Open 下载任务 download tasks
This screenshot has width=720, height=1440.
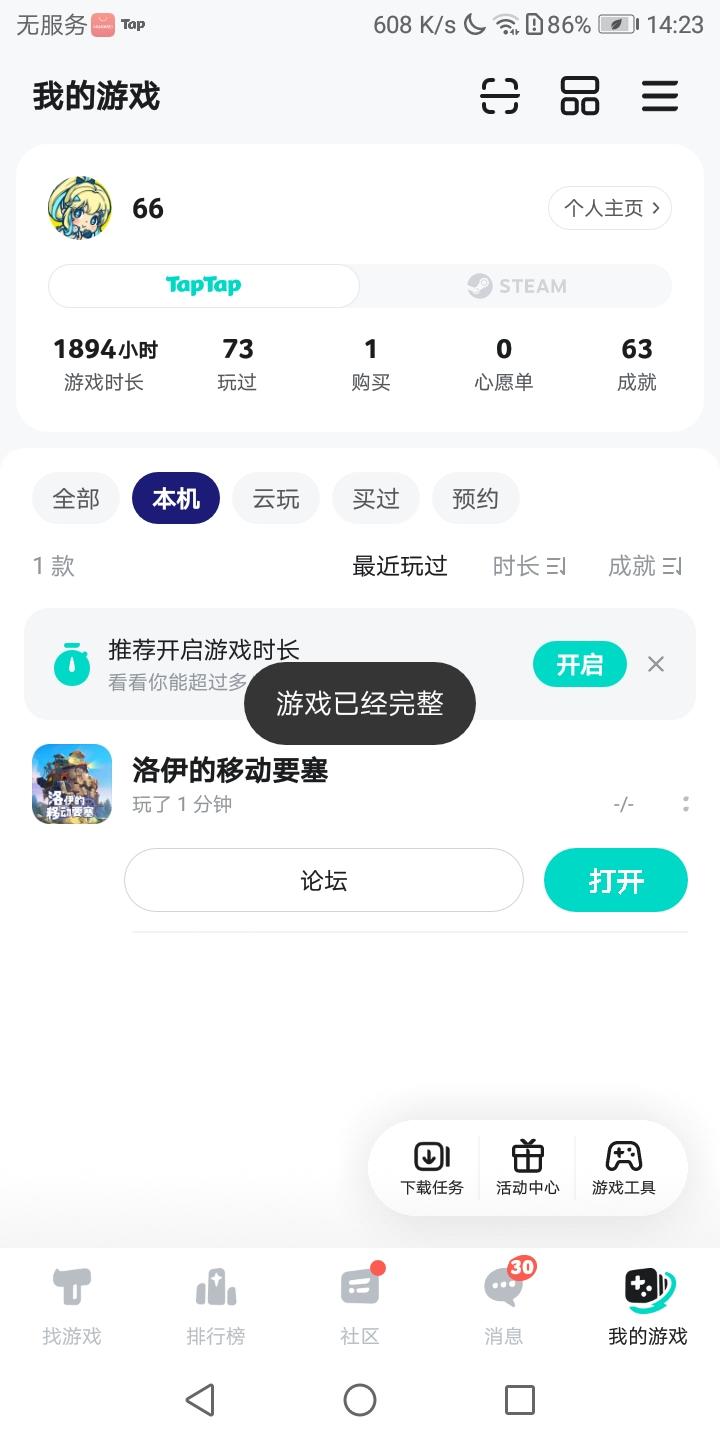(x=432, y=1168)
